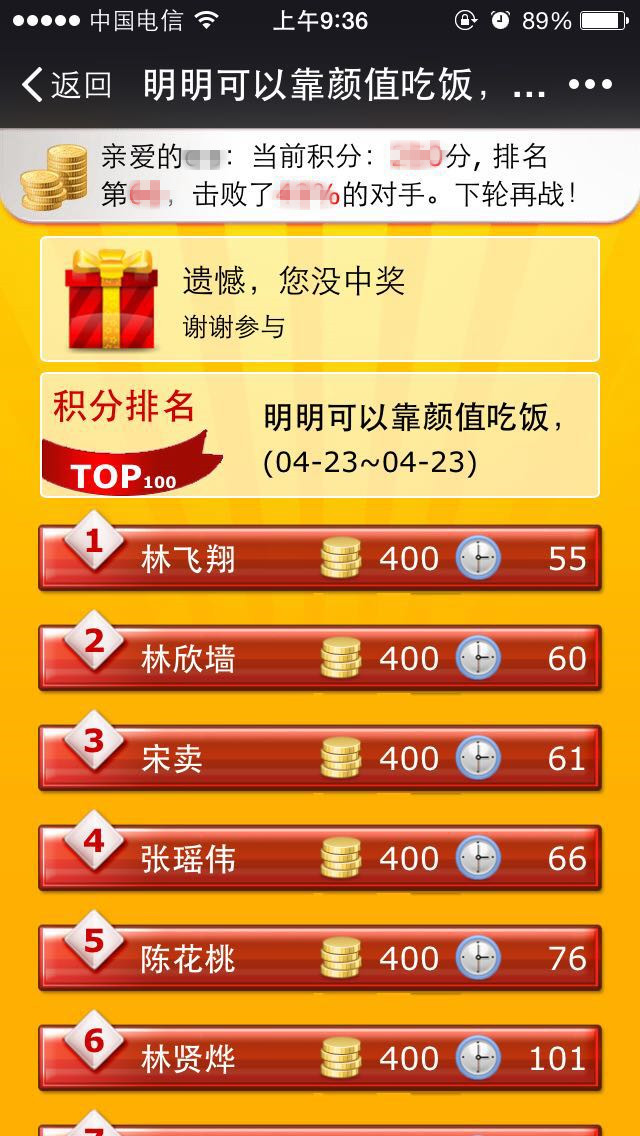Image resolution: width=640 pixels, height=1136 pixels.
Task: Select rank 2 row 林欣墙
Action: pyautogui.click(x=320, y=658)
